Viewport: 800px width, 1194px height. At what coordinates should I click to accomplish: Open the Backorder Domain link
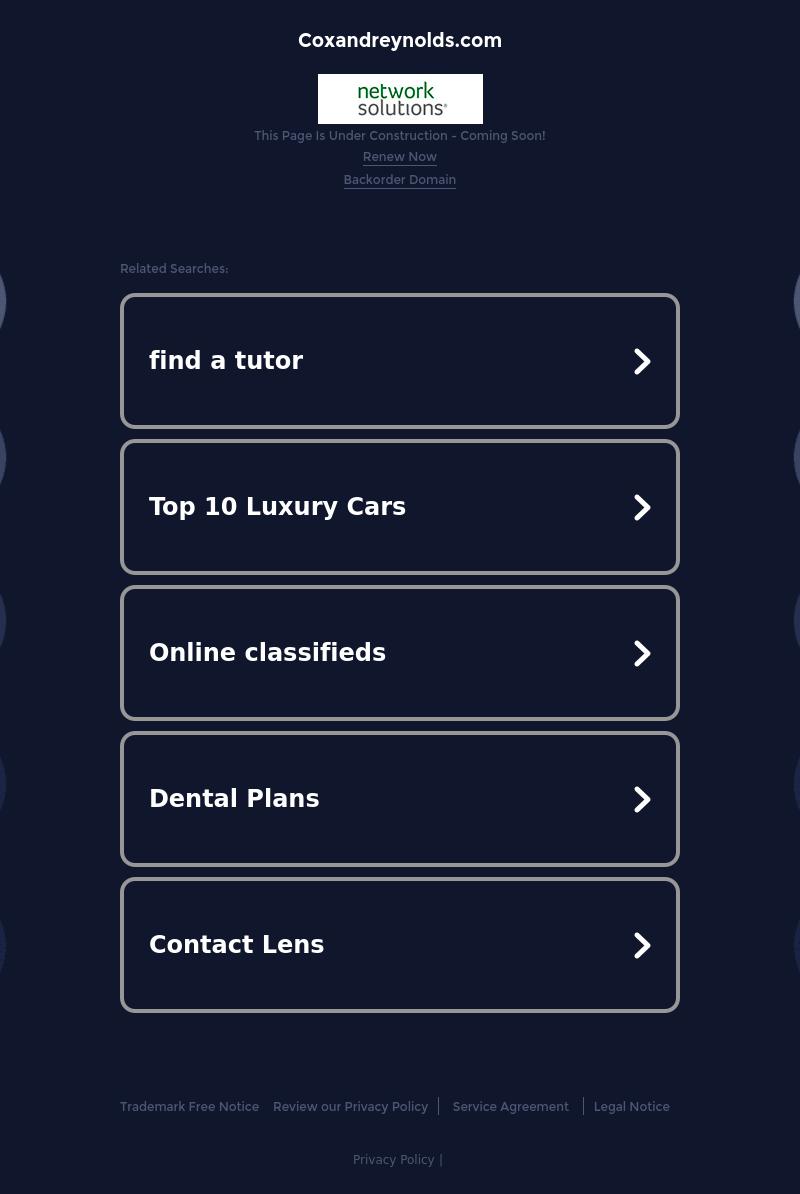(x=399, y=180)
